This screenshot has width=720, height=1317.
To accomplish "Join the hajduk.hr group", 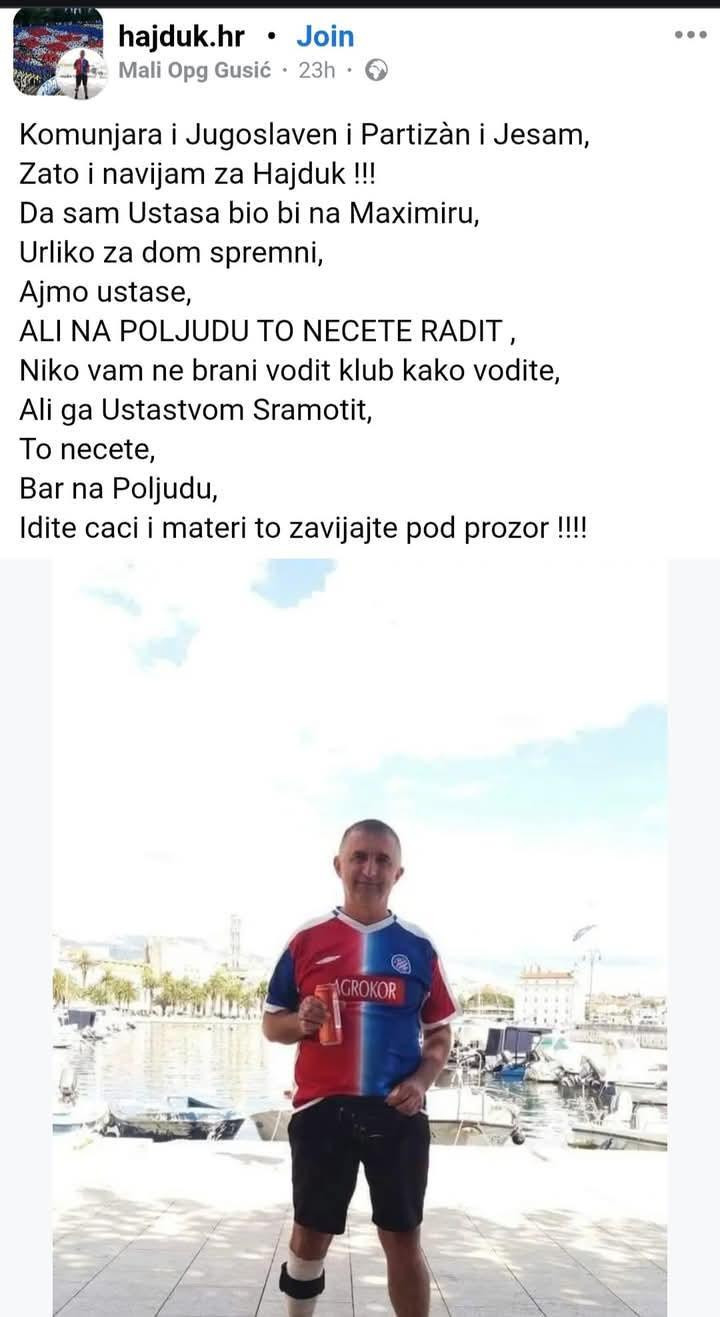I will [325, 36].
